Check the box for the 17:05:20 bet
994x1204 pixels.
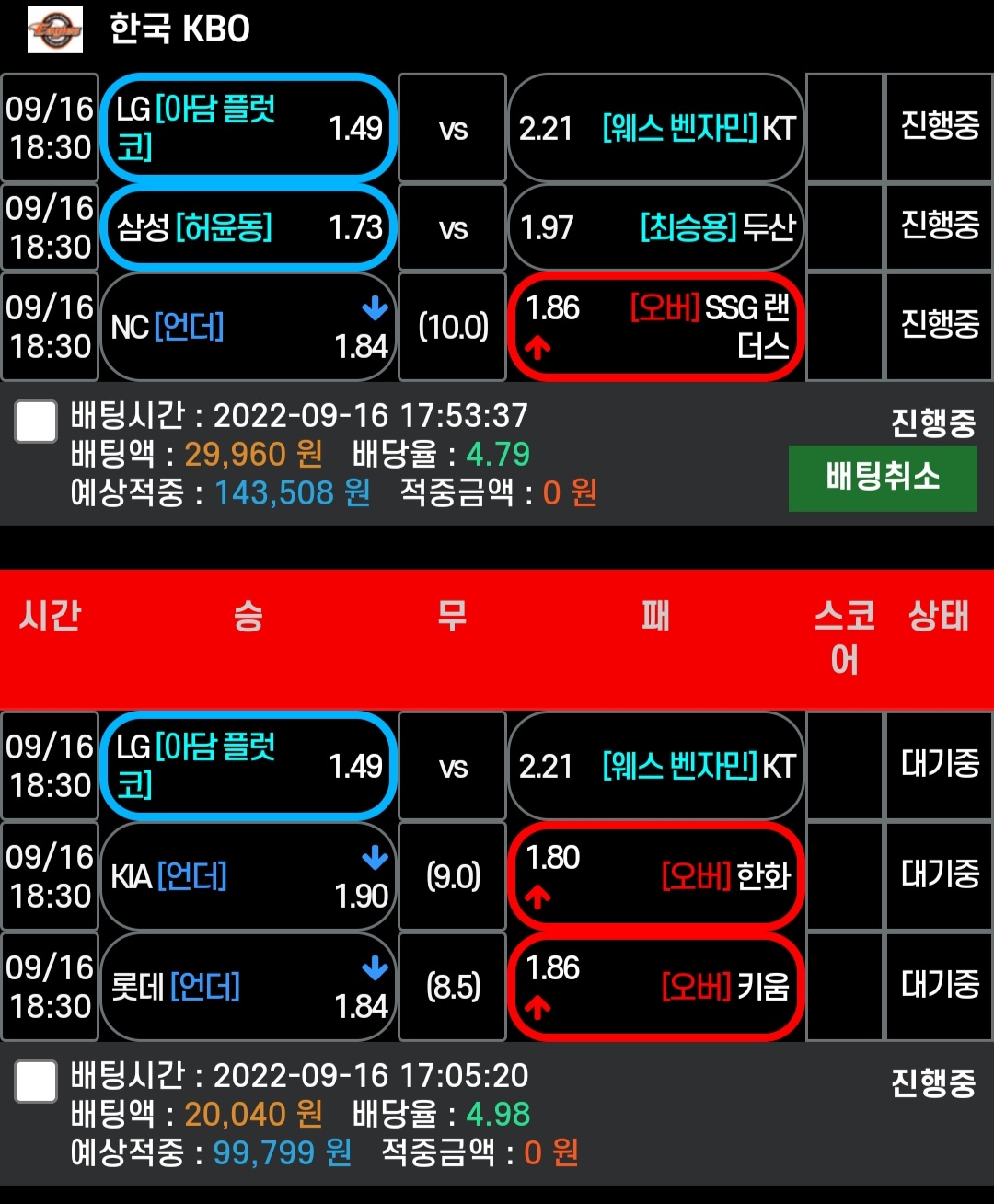[x=36, y=1081]
